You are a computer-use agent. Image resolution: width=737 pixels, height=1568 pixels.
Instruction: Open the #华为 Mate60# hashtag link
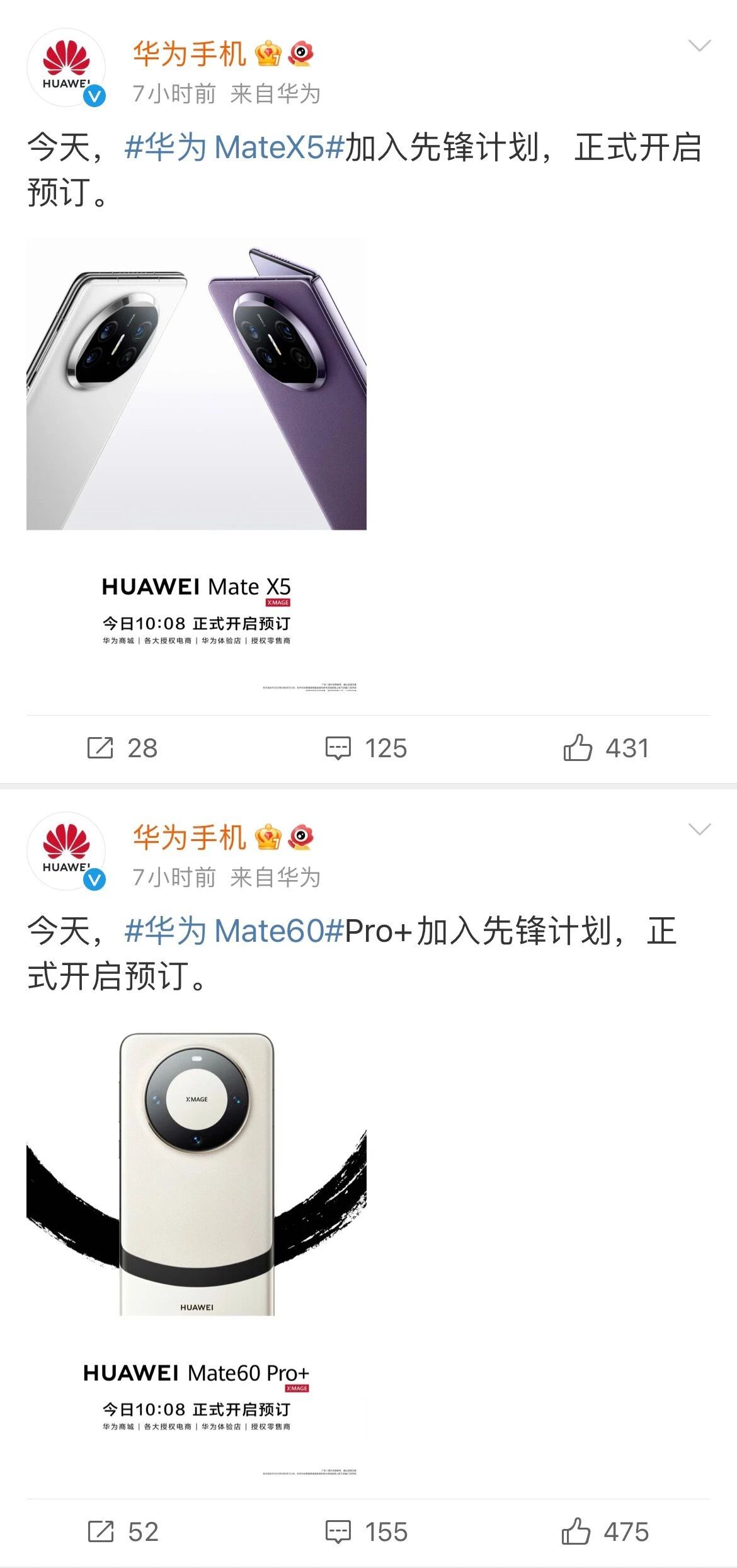coord(234,931)
